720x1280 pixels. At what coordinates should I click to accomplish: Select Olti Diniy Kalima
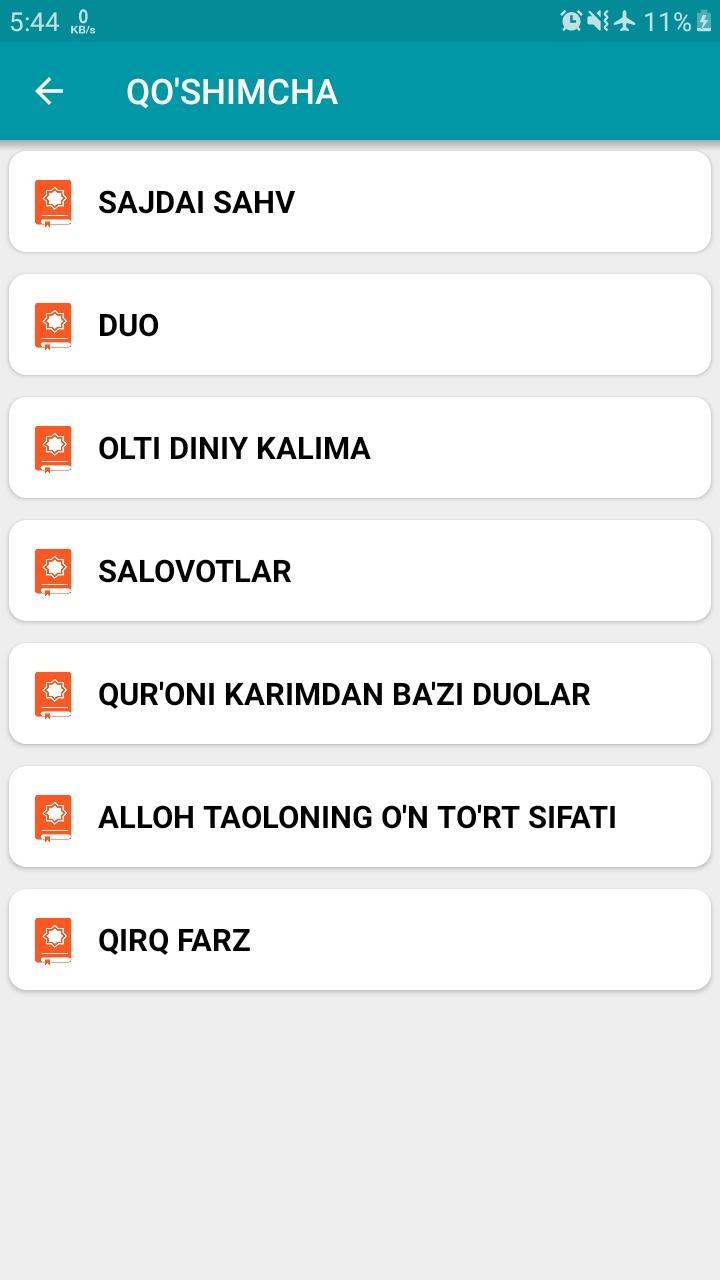click(360, 448)
